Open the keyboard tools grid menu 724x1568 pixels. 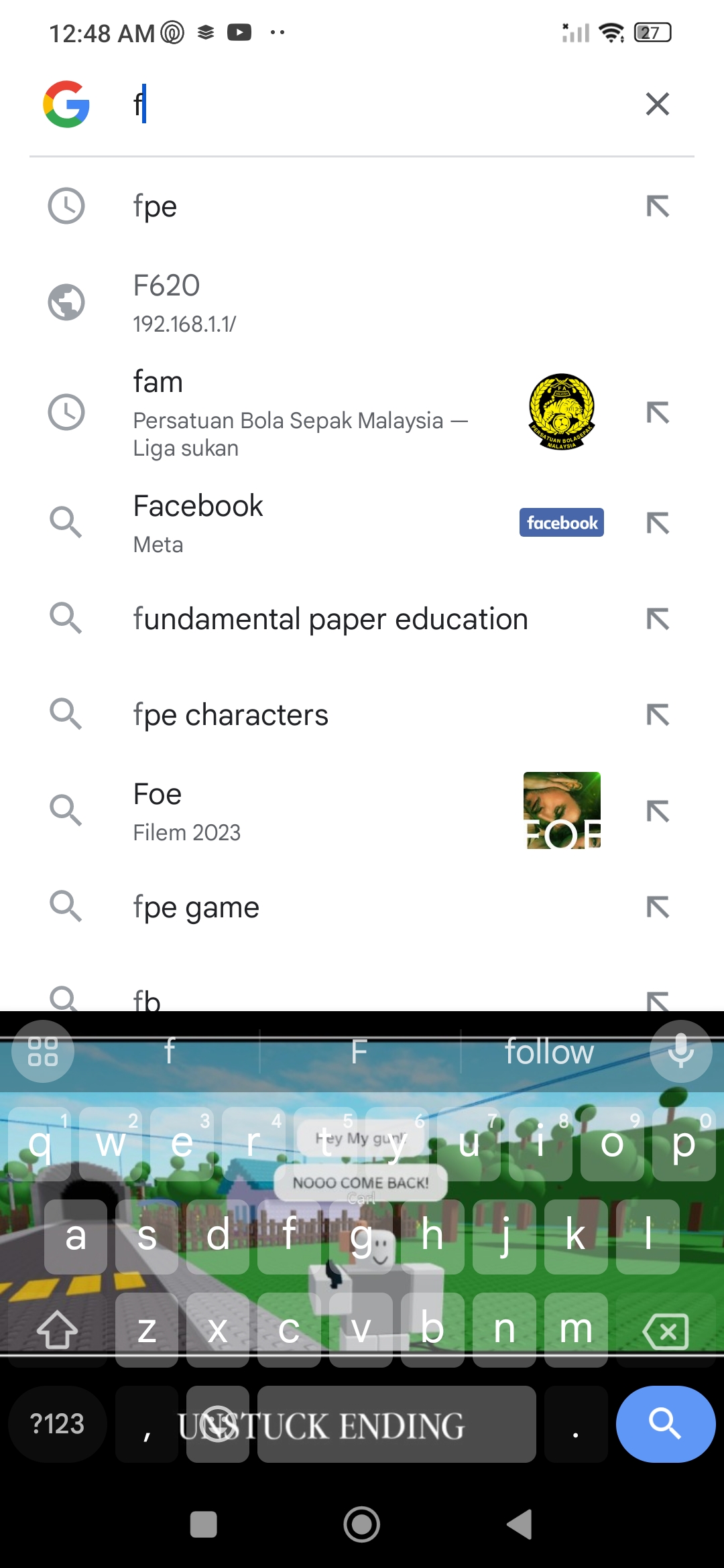43,1051
